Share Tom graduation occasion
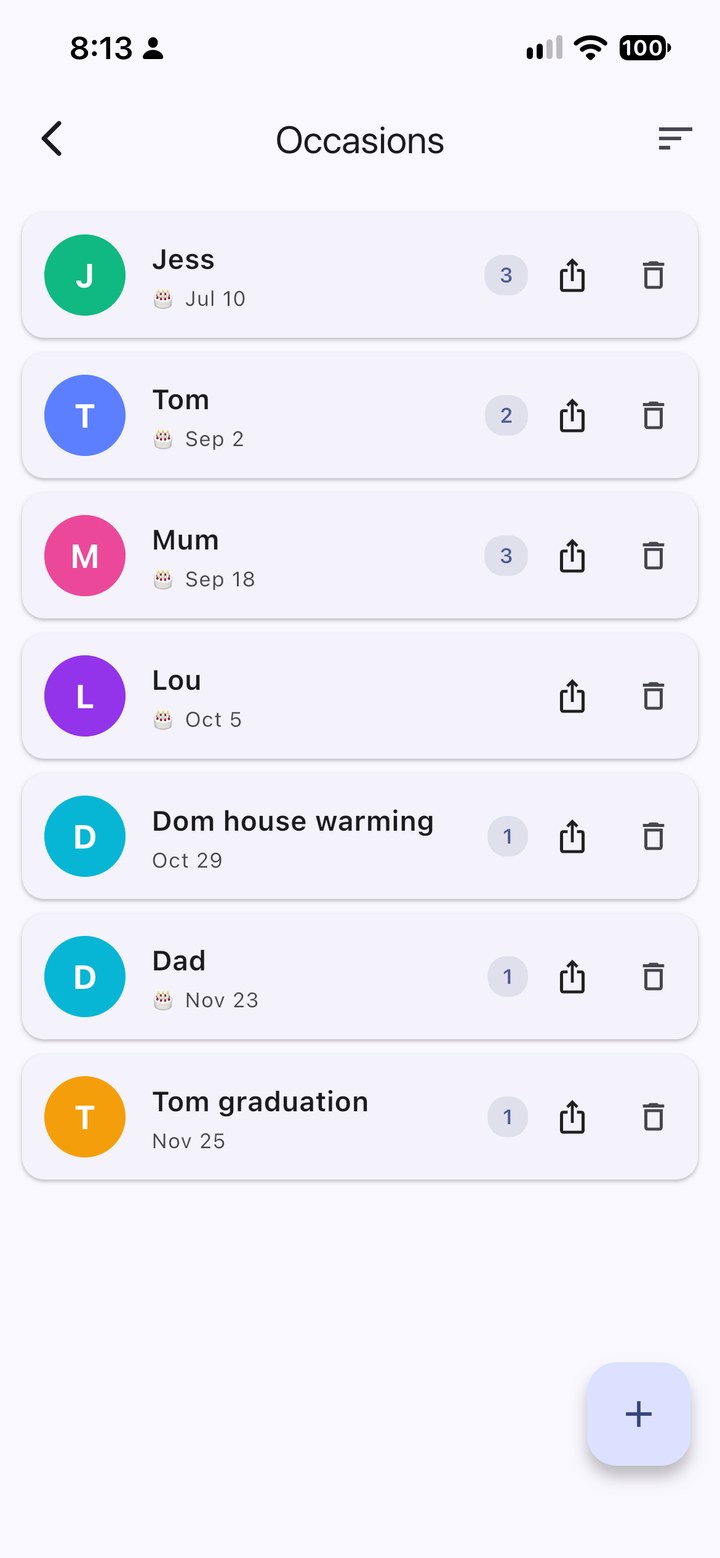 [572, 1117]
